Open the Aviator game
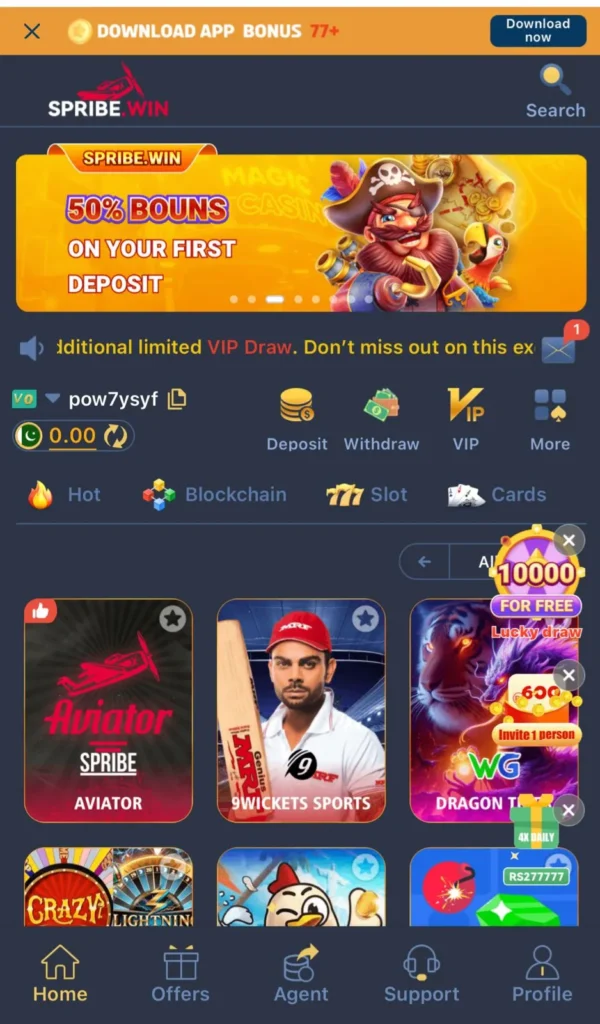 point(108,710)
